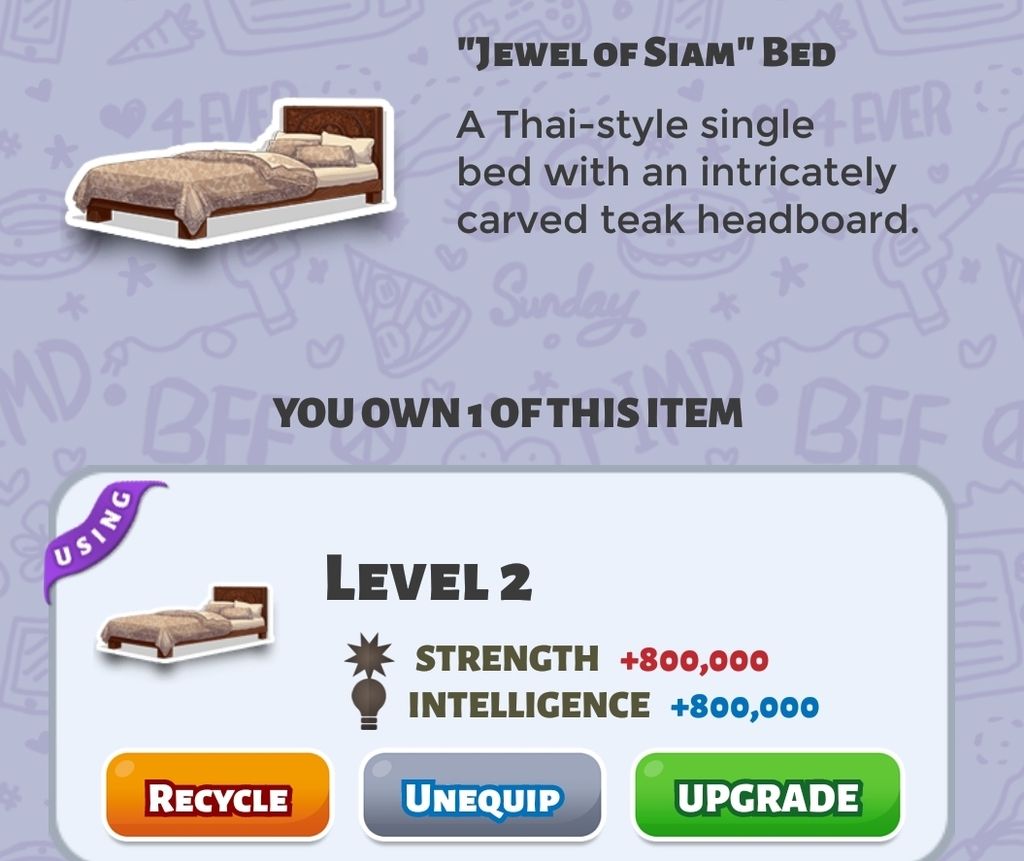Viewport: 1024px width, 861px height.
Task: Recycle the Jewel of Siam bed
Action: (217, 796)
